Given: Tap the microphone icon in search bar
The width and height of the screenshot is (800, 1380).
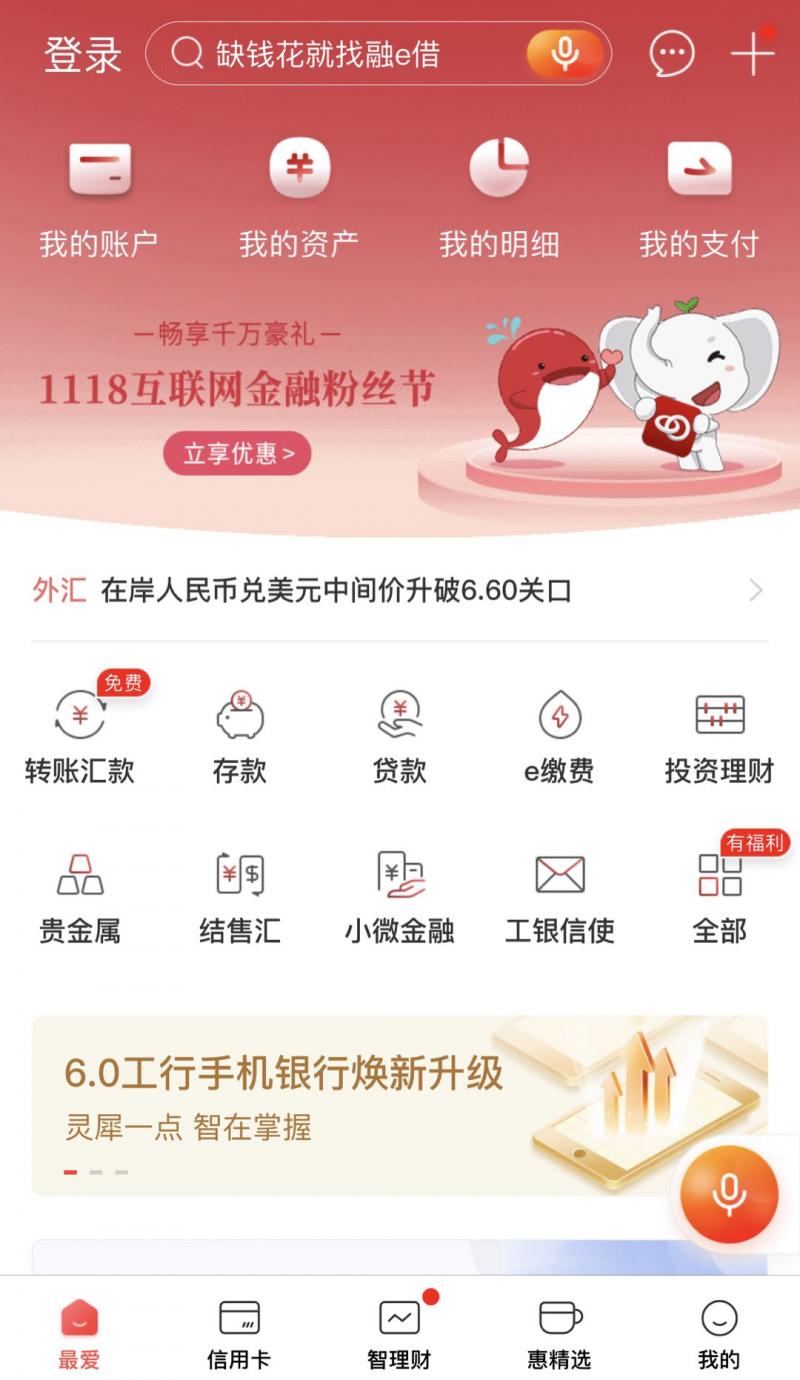Looking at the screenshot, I should pyautogui.click(x=565, y=53).
